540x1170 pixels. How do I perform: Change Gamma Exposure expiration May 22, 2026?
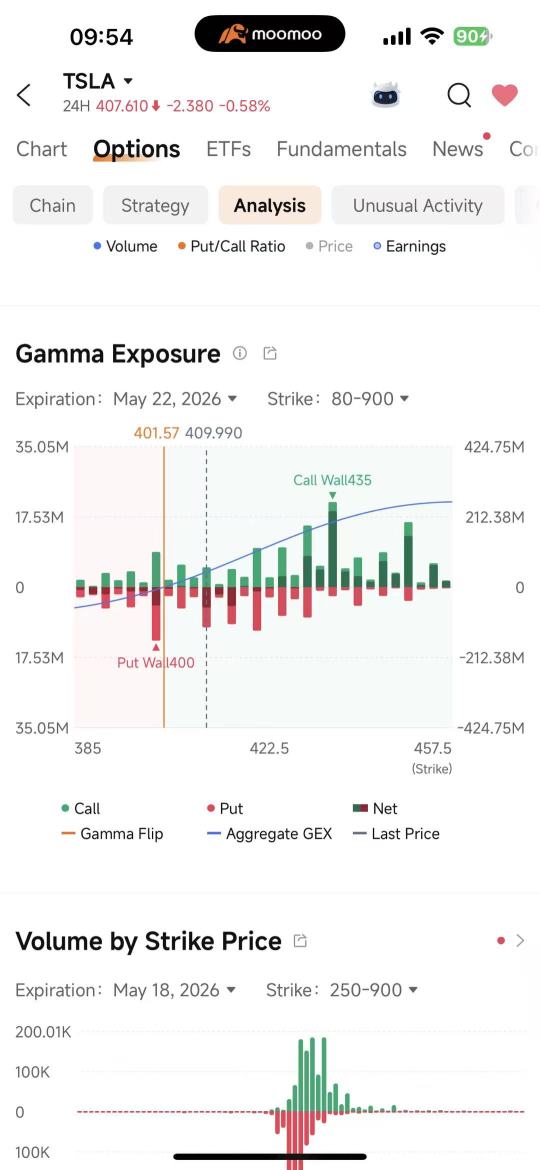(175, 398)
